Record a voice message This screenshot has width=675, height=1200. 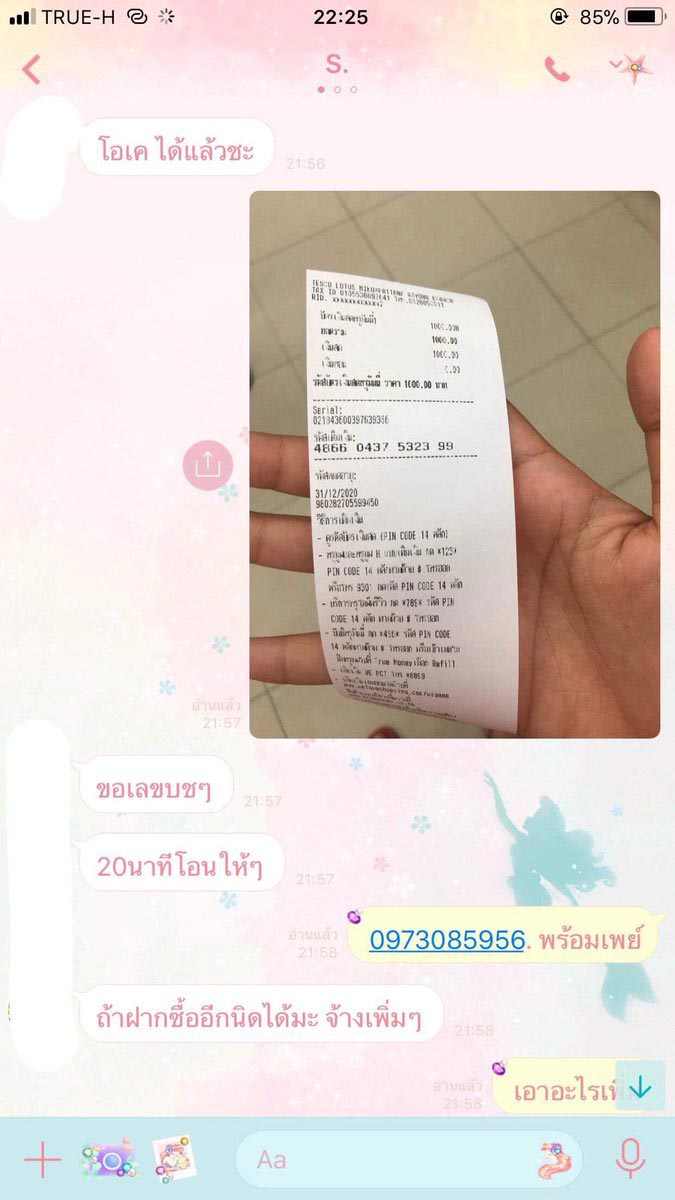coord(630,1160)
